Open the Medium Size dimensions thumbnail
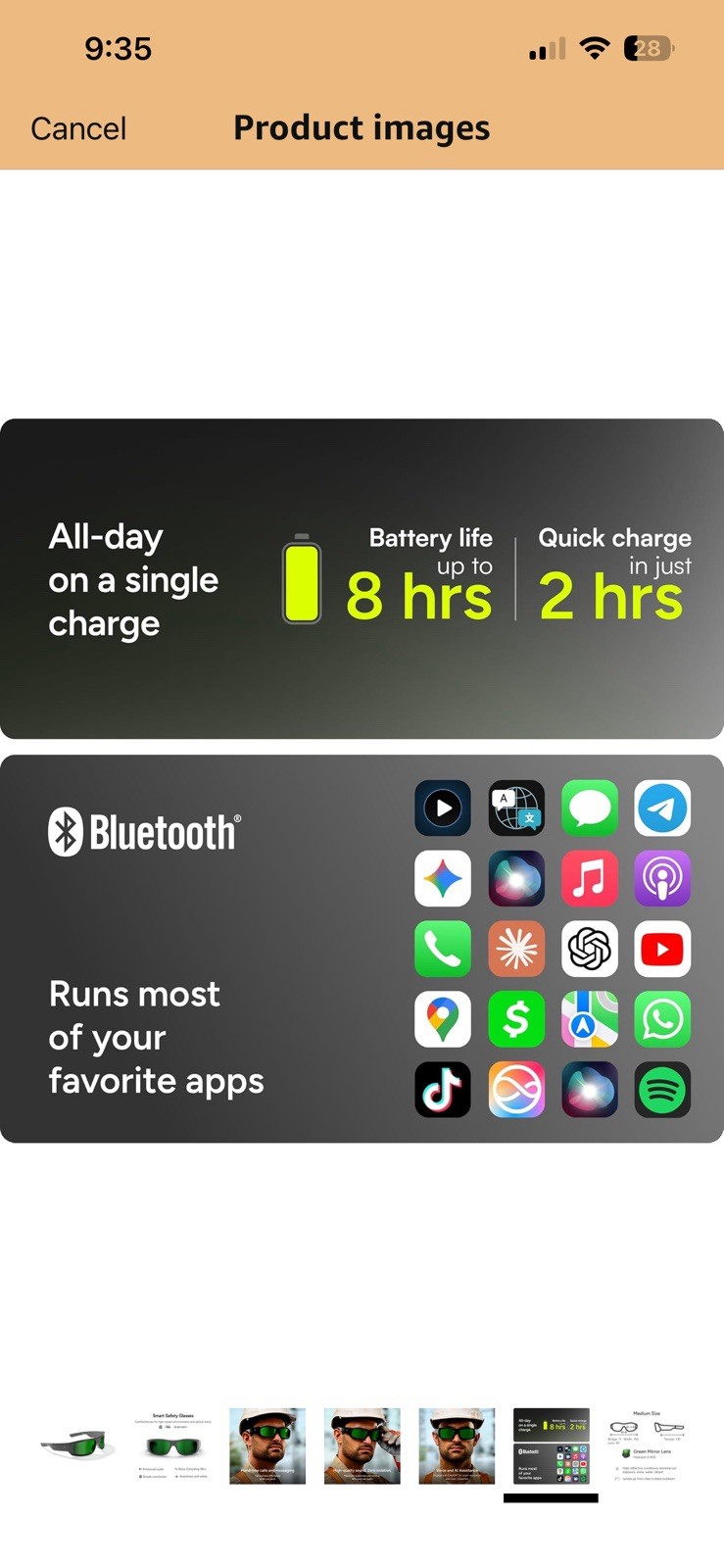 (647, 1445)
